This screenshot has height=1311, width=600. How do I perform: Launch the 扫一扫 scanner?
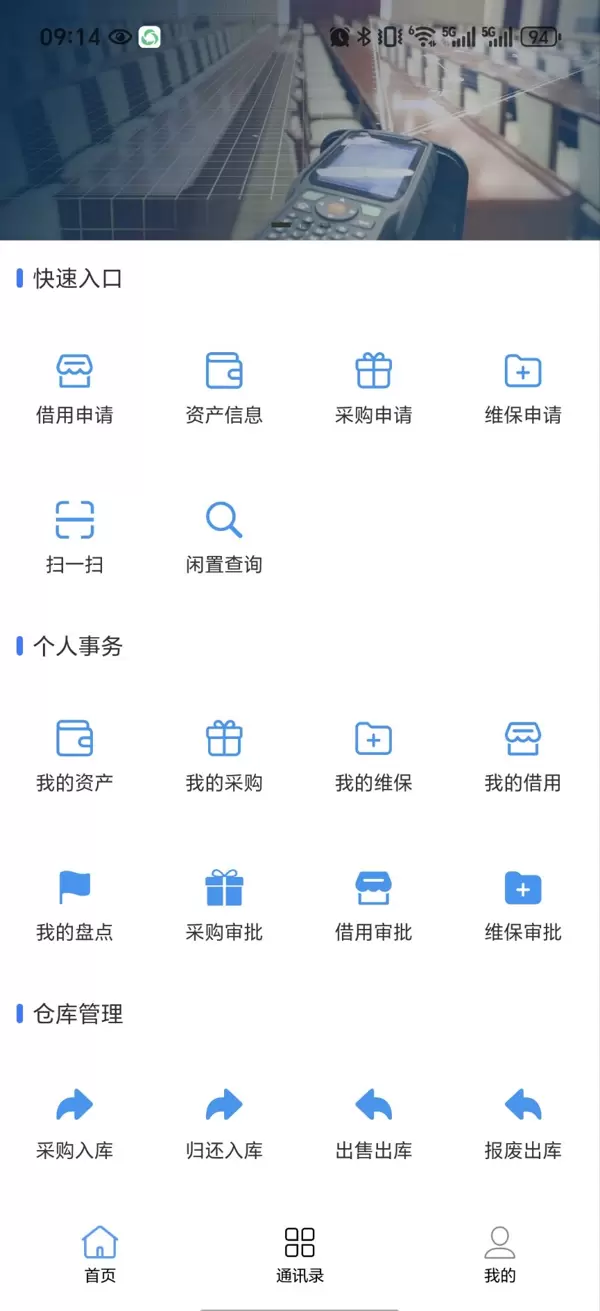[75, 537]
